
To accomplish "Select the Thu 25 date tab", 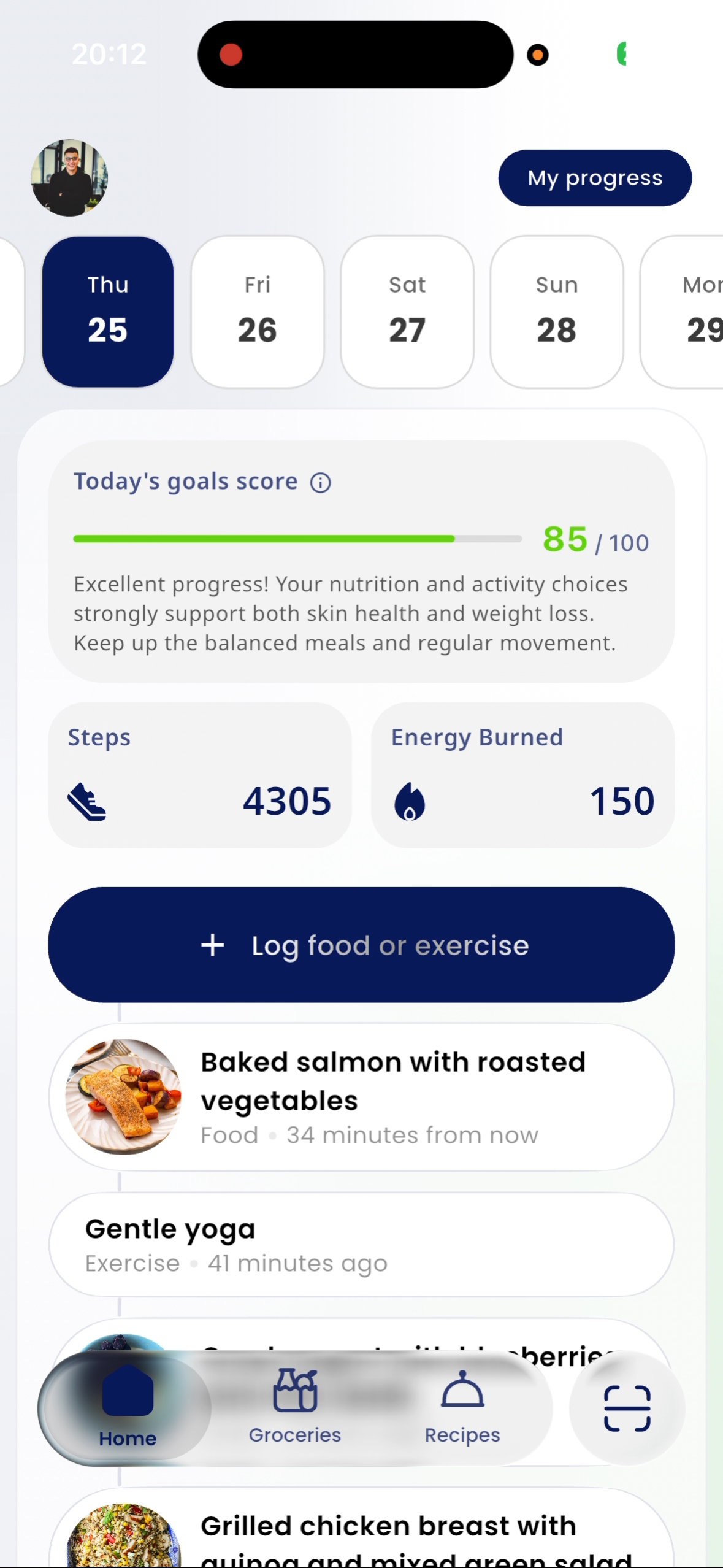I will [107, 310].
